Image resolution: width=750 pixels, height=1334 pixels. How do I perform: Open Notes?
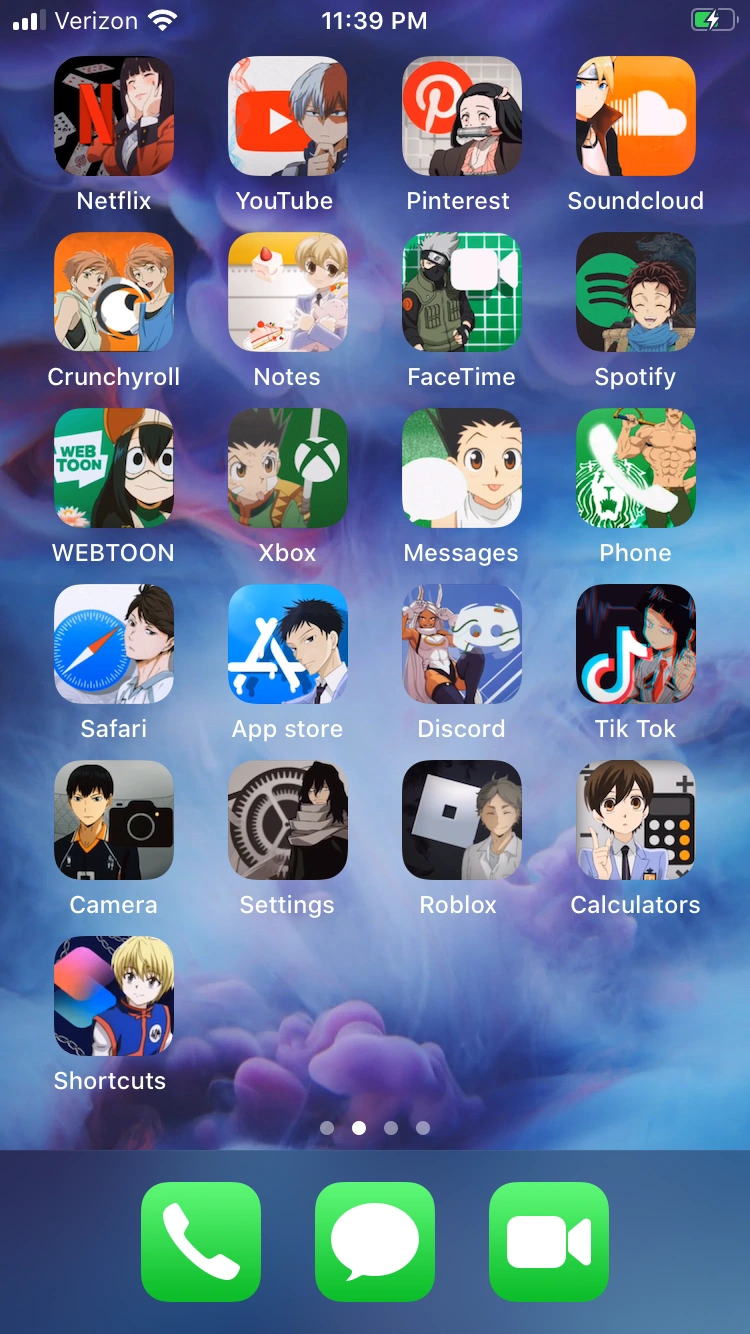point(287,291)
